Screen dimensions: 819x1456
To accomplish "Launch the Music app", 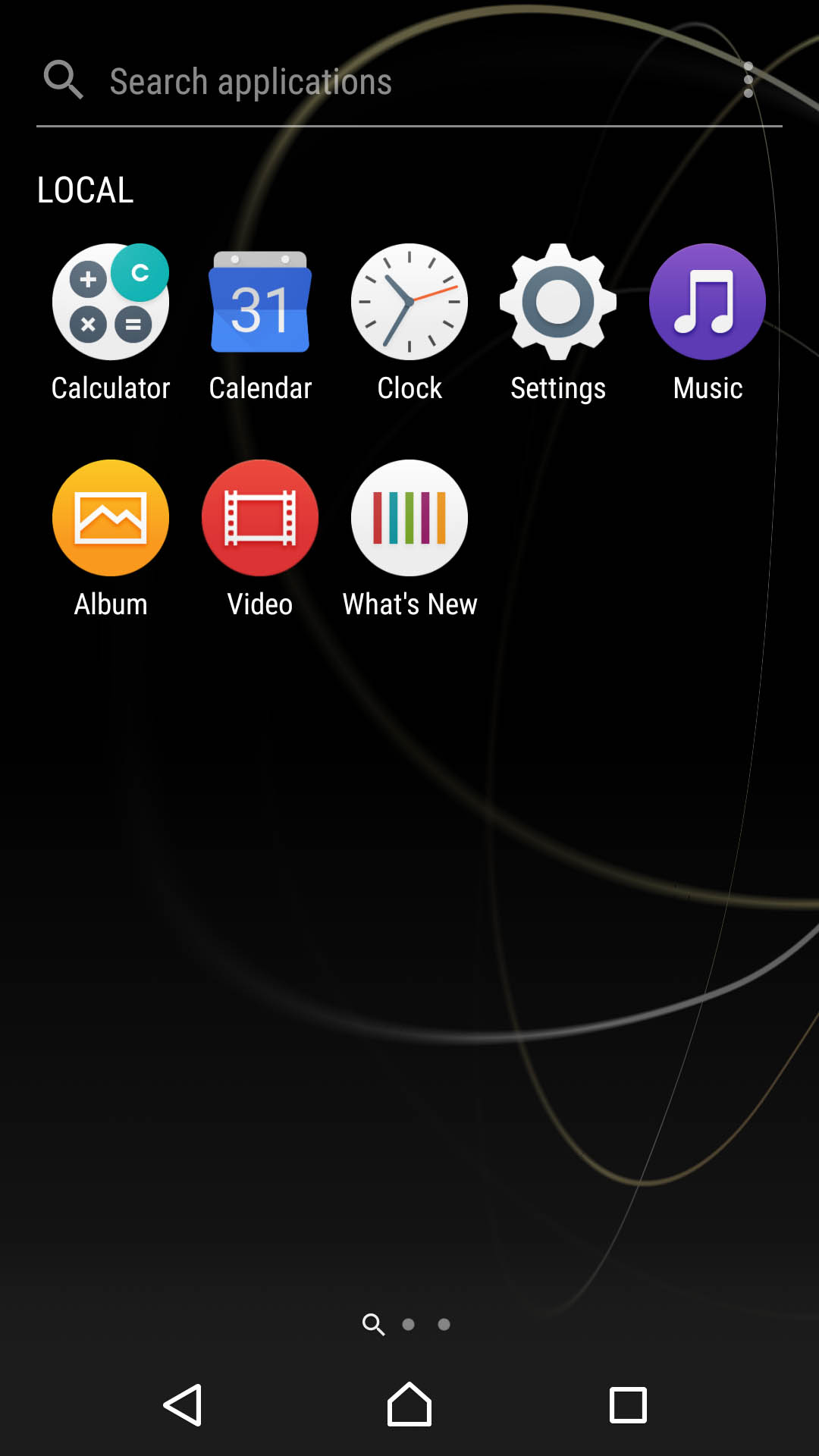I will point(708,323).
